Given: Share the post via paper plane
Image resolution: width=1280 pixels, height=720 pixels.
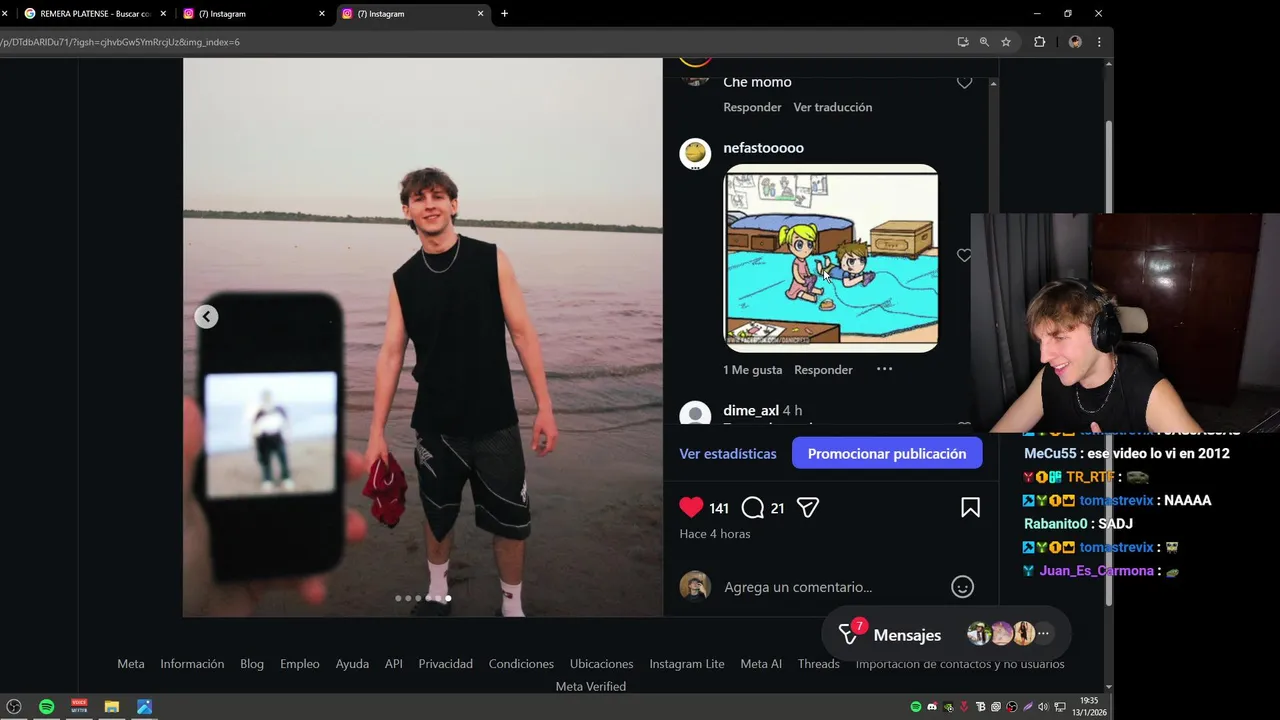Looking at the screenshot, I should pos(808,508).
